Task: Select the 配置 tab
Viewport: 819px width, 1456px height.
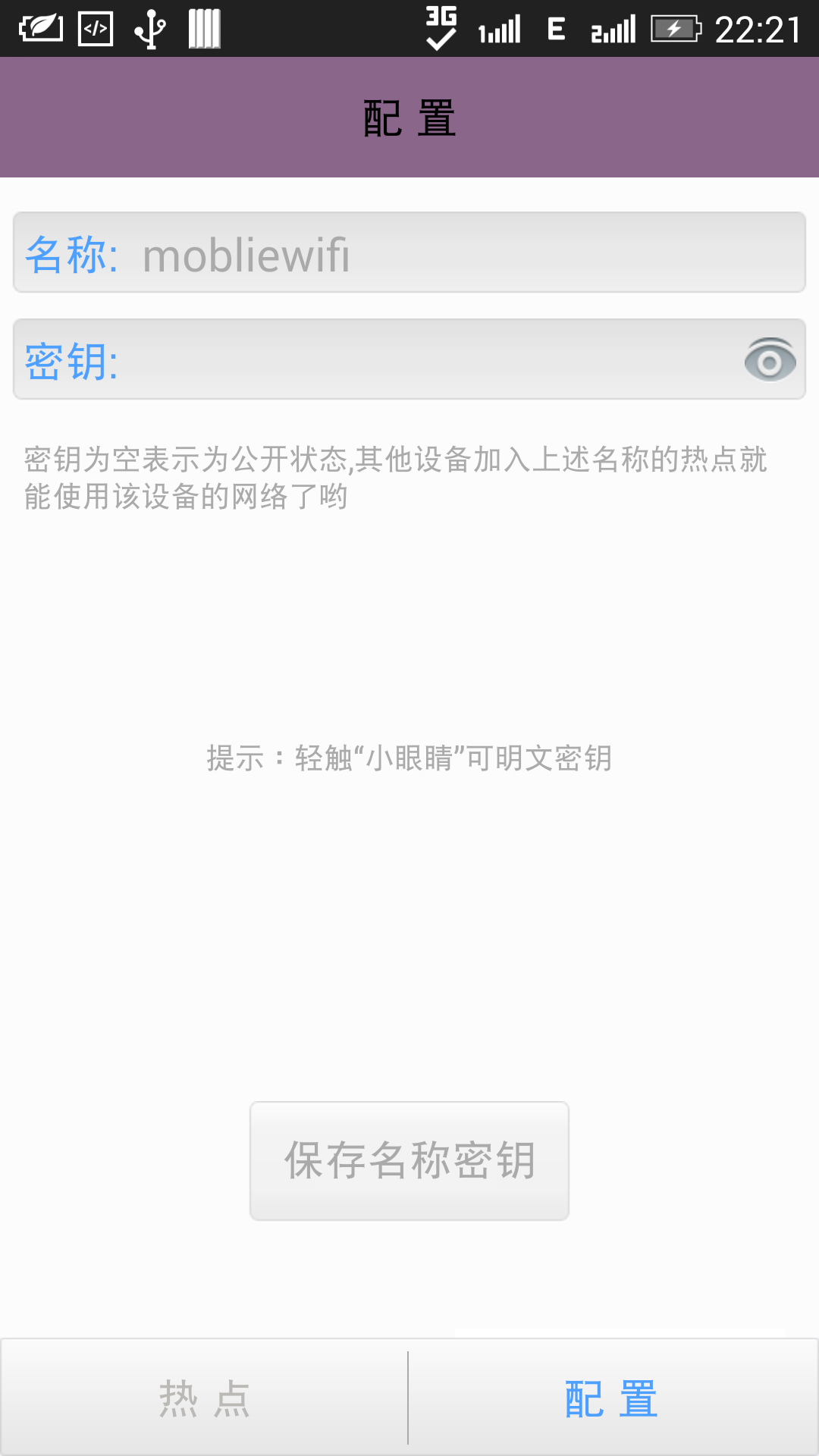Action: coord(613,1398)
